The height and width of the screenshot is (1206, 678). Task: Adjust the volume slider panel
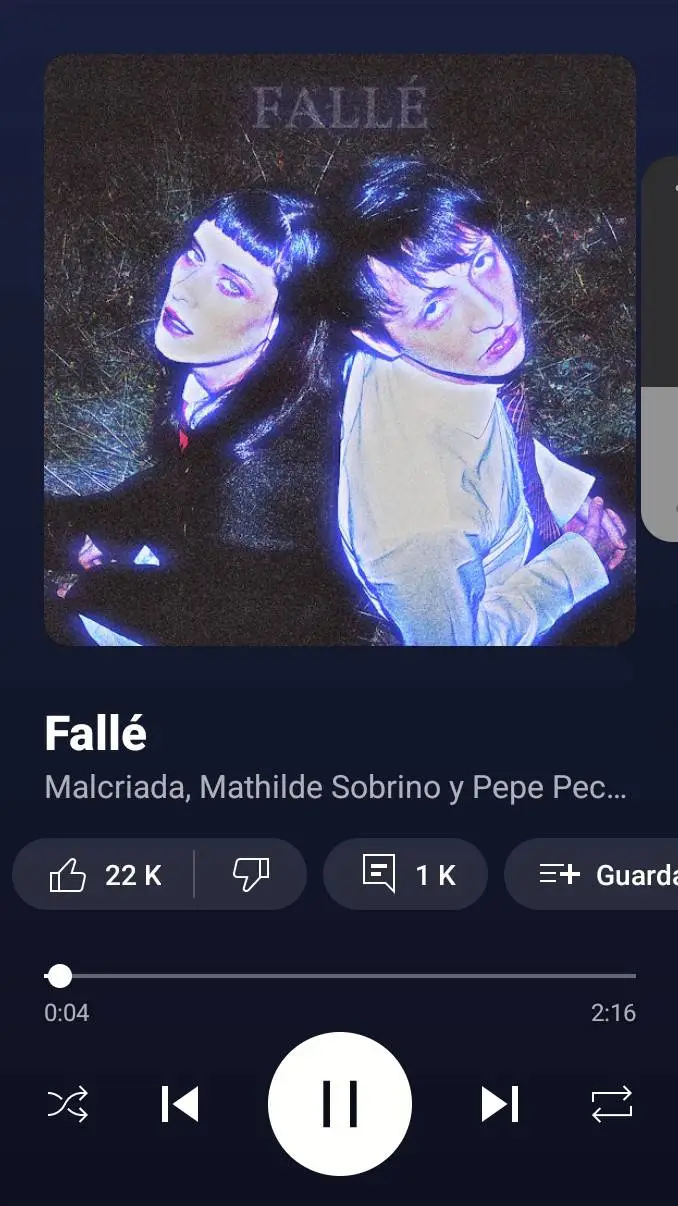pos(662,350)
